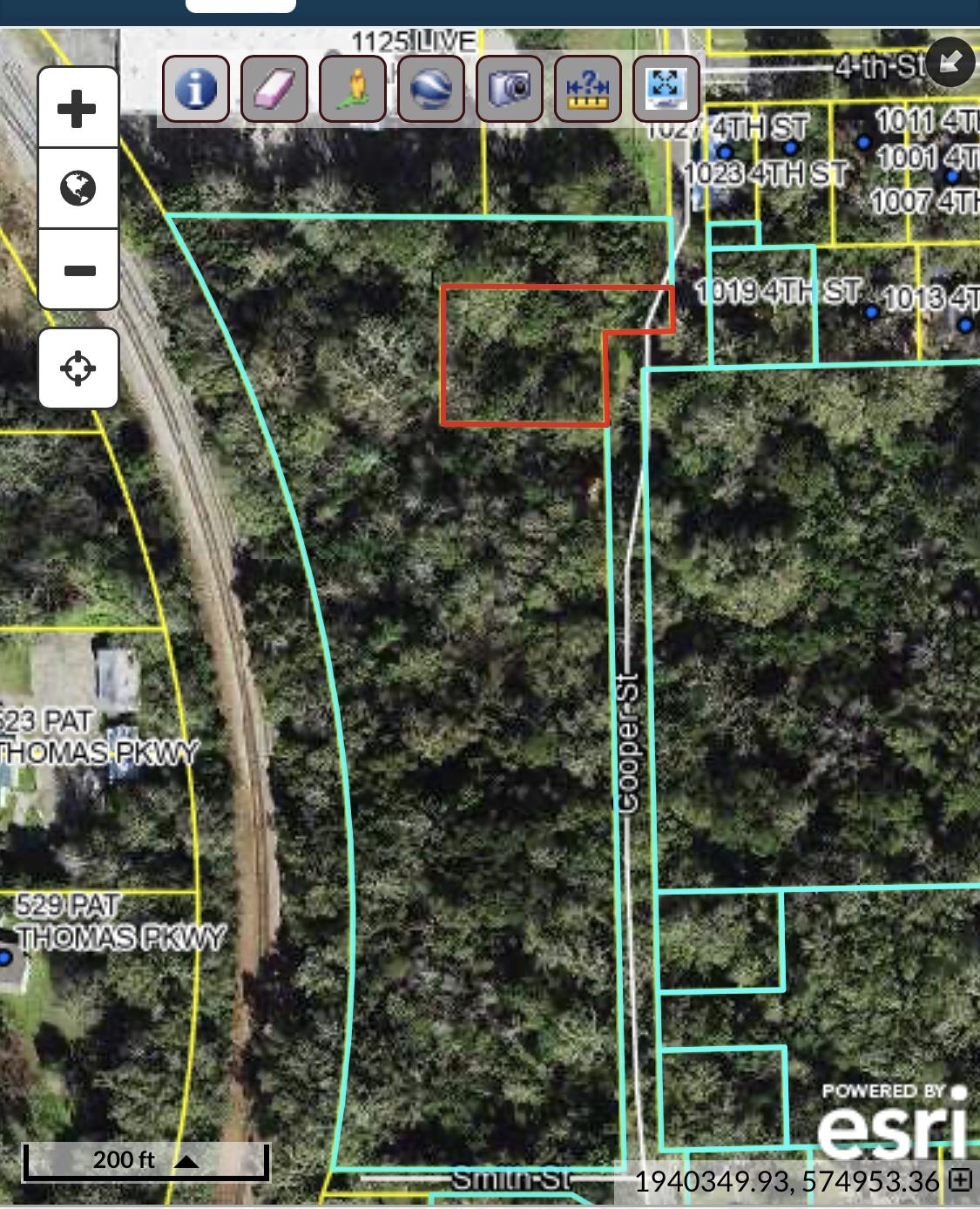The image size is (980, 1209).
Task: Zoom in on the map
Action: click(78, 108)
